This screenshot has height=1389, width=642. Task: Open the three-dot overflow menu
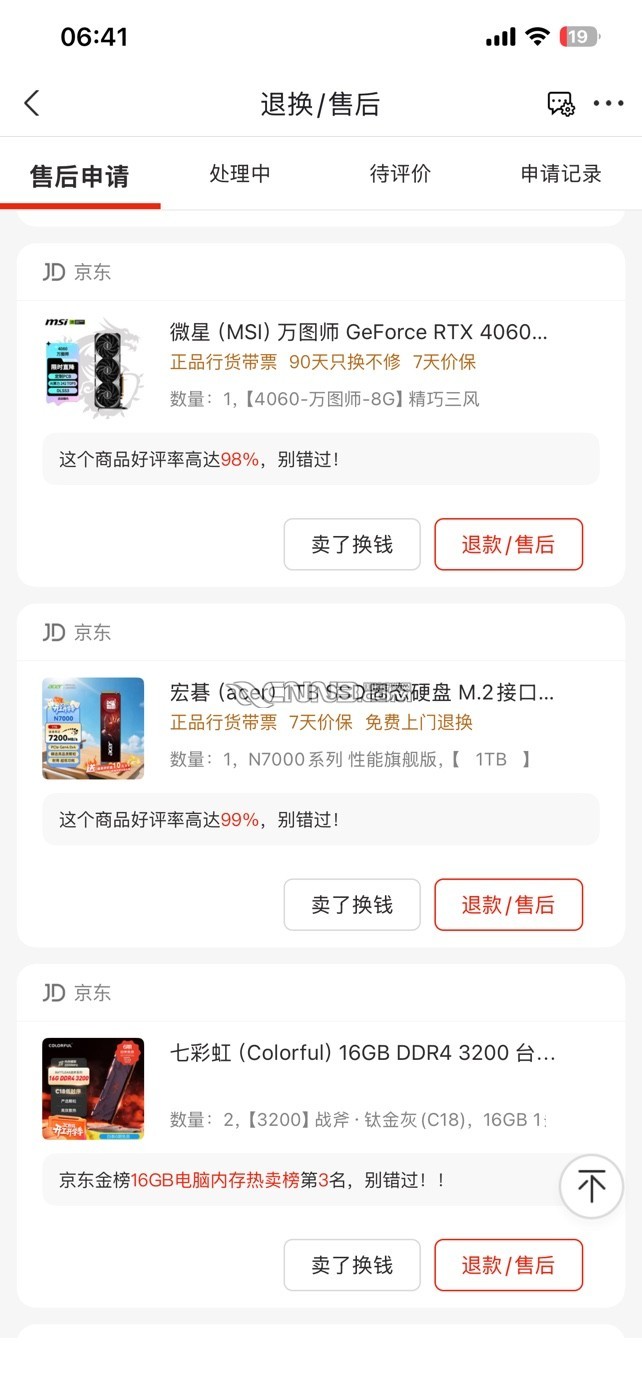[x=608, y=103]
